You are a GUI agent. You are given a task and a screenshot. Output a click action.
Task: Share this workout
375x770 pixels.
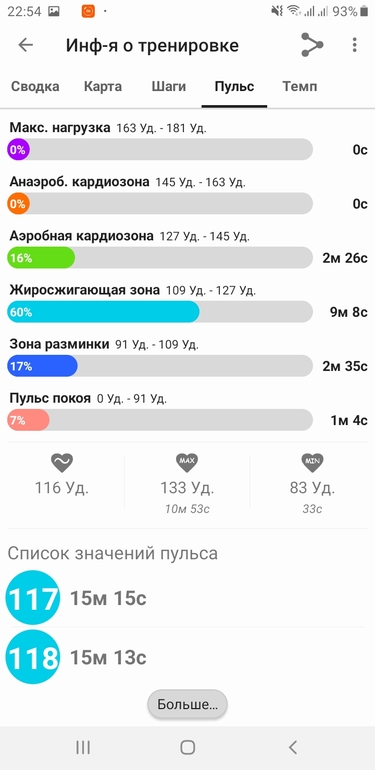pyautogui.click(x=312, y=45)
